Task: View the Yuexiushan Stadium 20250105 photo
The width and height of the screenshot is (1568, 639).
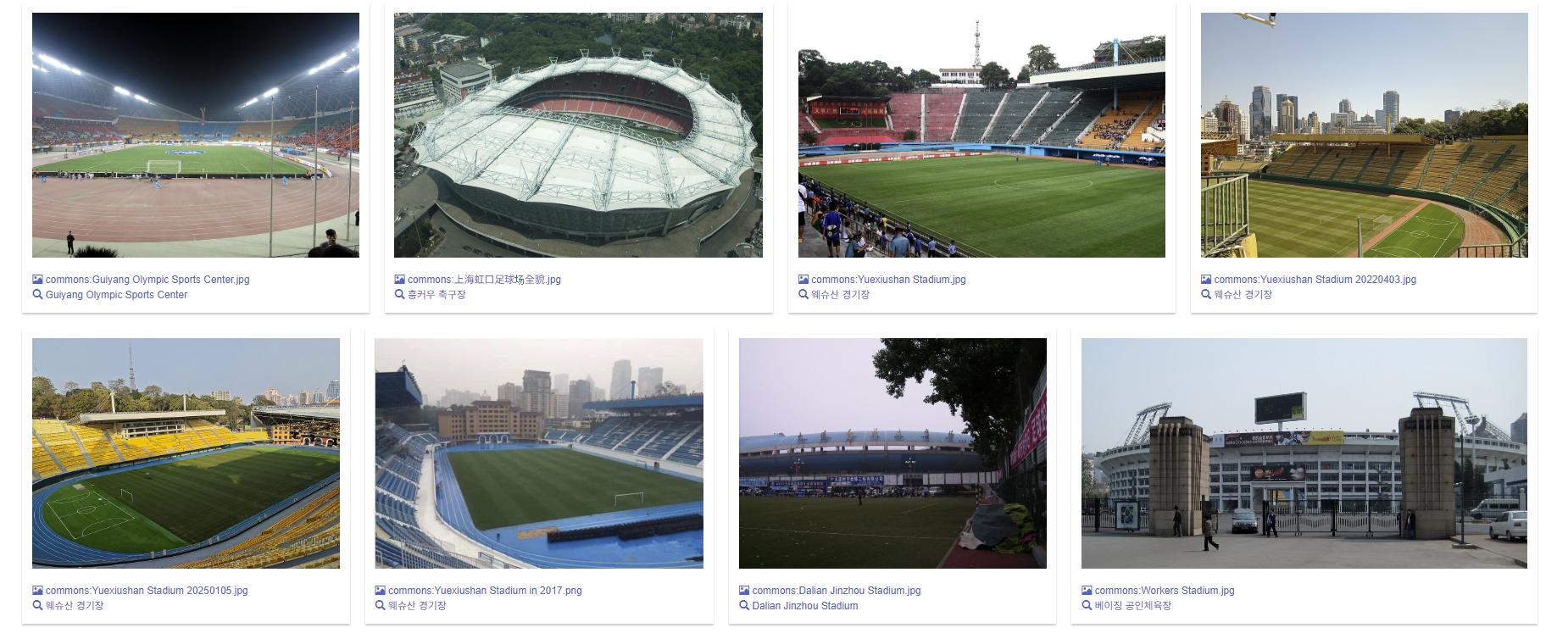Action: coord(186,453)
